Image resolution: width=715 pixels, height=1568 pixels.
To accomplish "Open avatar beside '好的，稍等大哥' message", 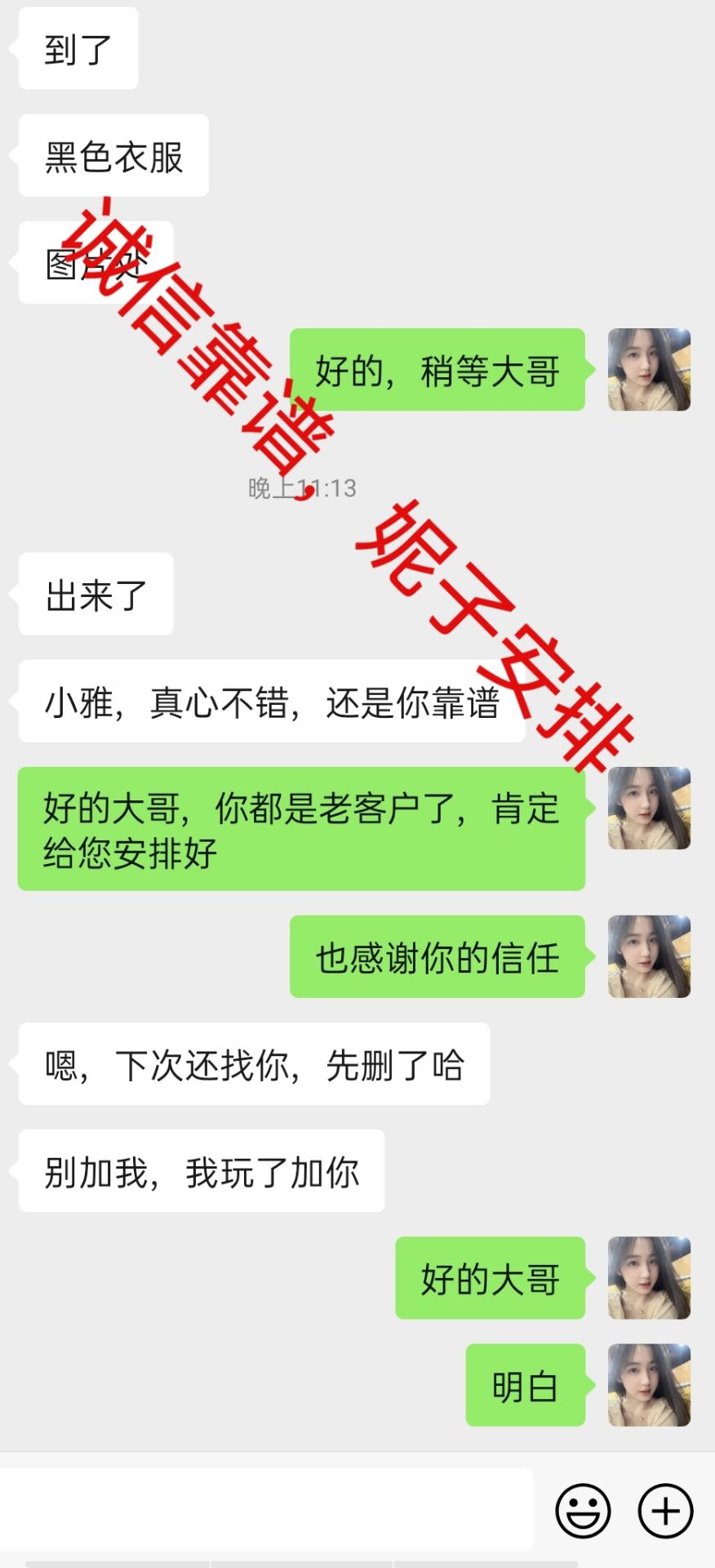I will tap(649, 369).
